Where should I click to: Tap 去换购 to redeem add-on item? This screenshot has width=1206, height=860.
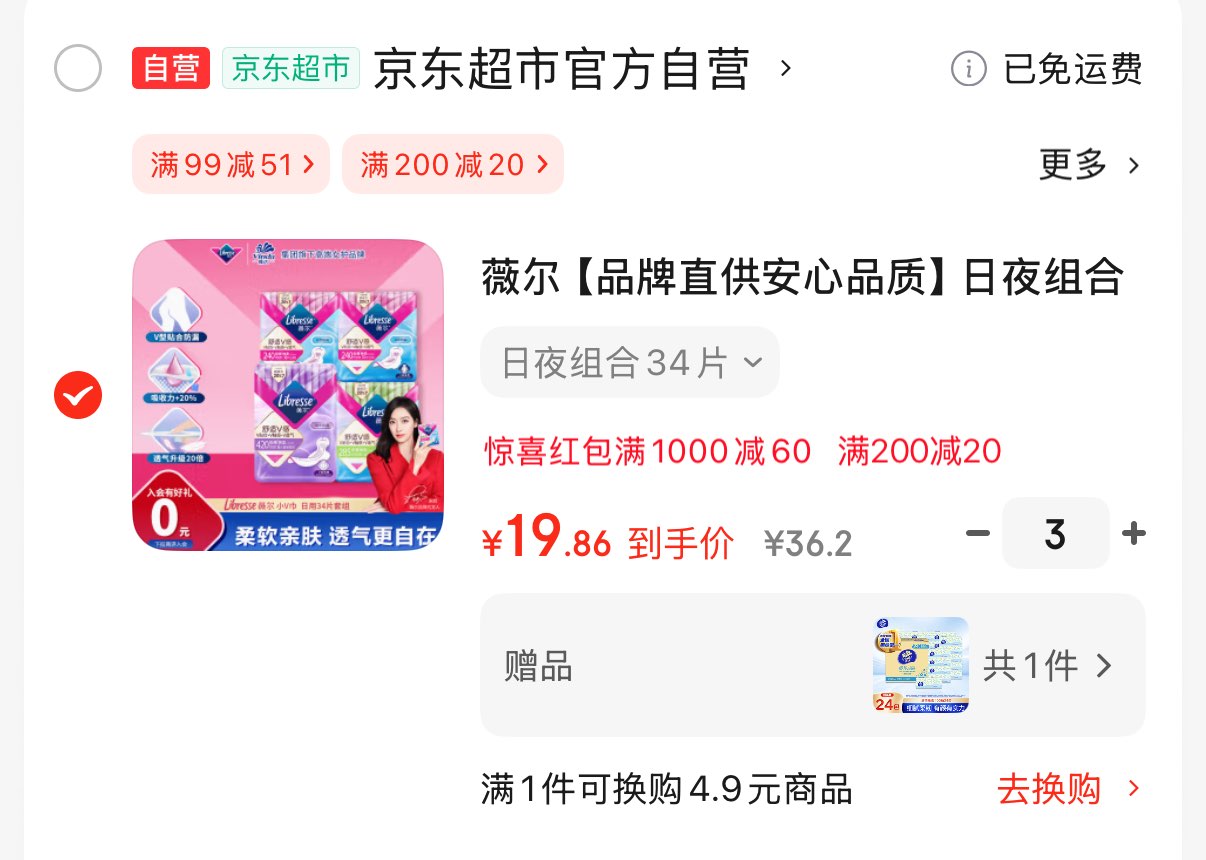1068,789
